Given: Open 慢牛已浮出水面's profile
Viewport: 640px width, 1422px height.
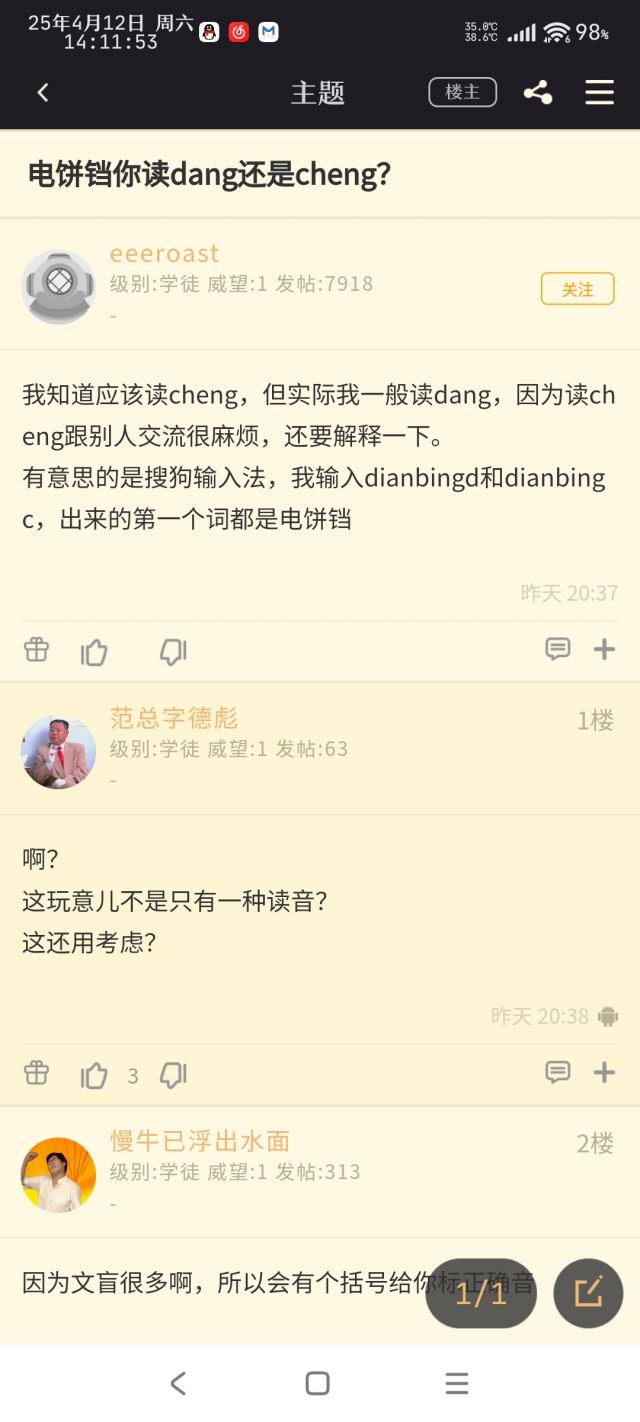Looking at the screenshot, I should pos(58,1174).
